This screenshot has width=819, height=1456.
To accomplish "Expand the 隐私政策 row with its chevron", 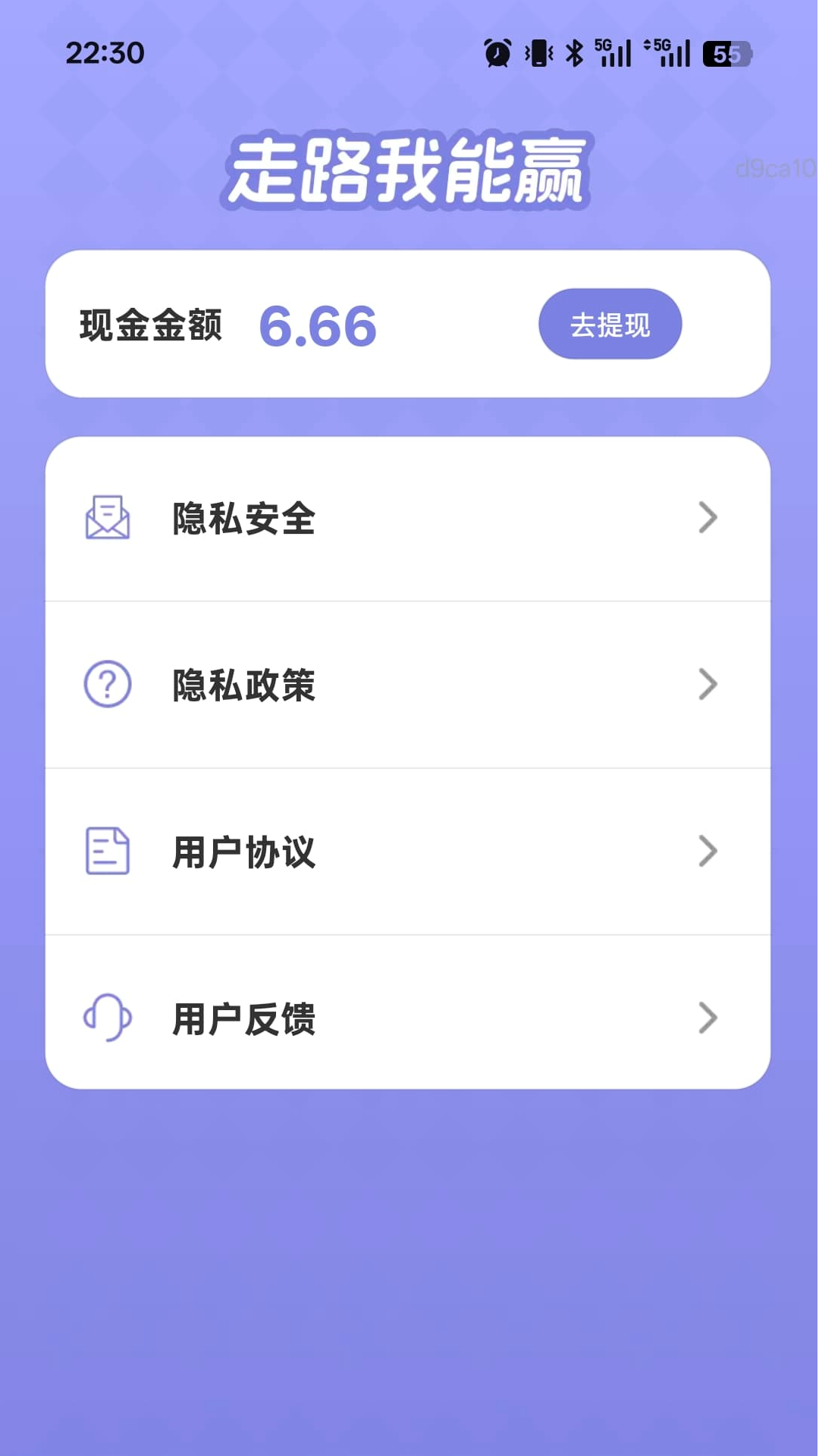I will tap(708, 684).
